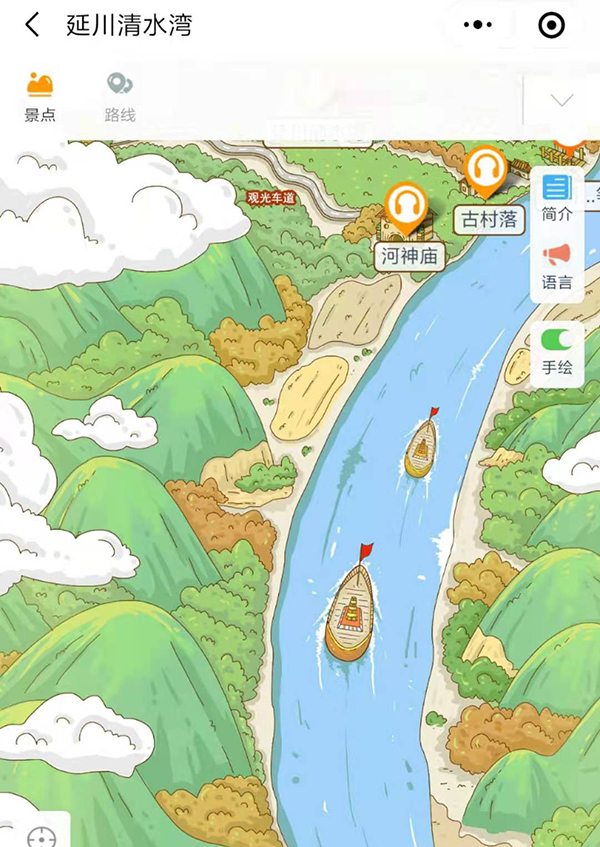Change the 语言 language setting
Screen dimensions: 600x847
point(557,266)
